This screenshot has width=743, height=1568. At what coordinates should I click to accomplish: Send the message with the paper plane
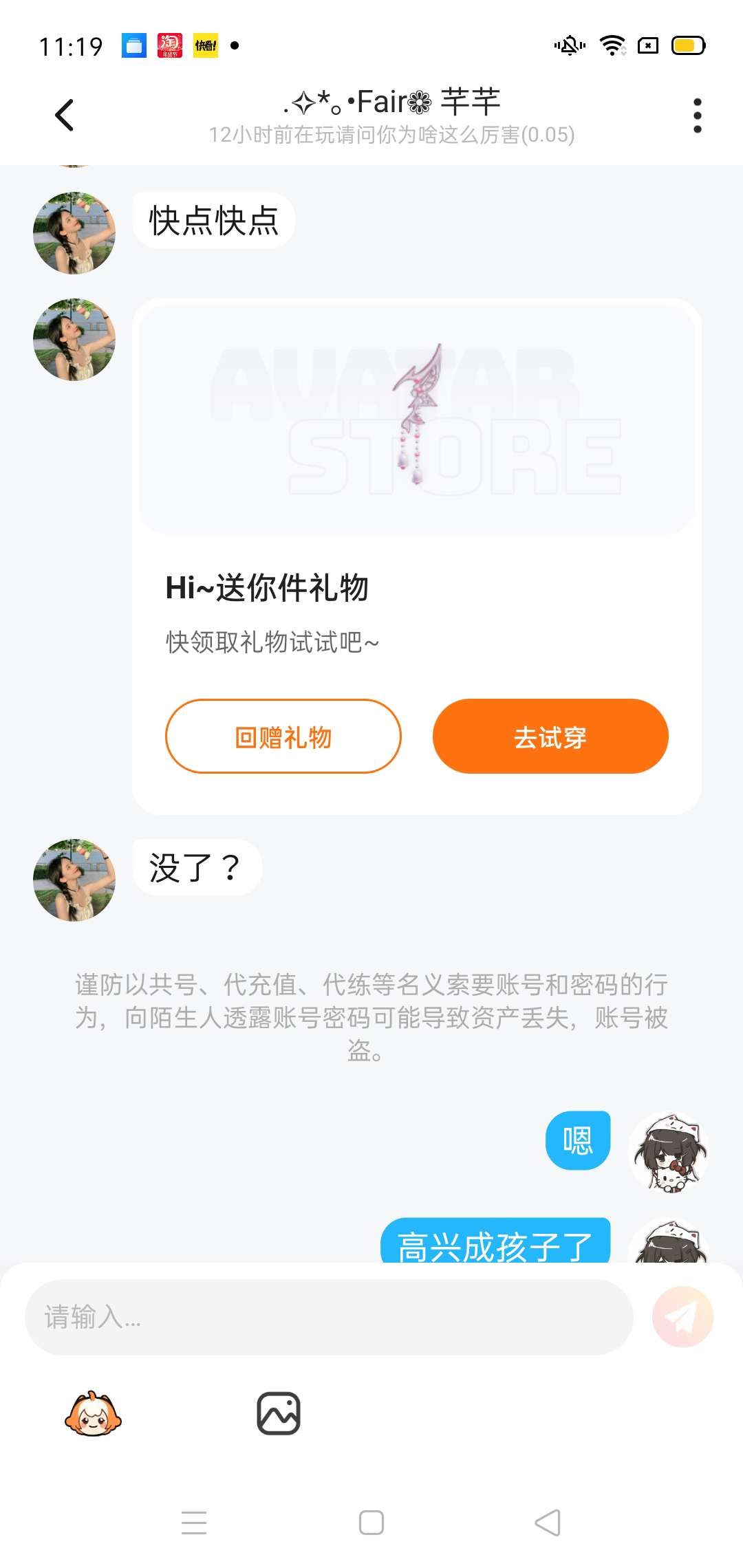[682, 1317]
